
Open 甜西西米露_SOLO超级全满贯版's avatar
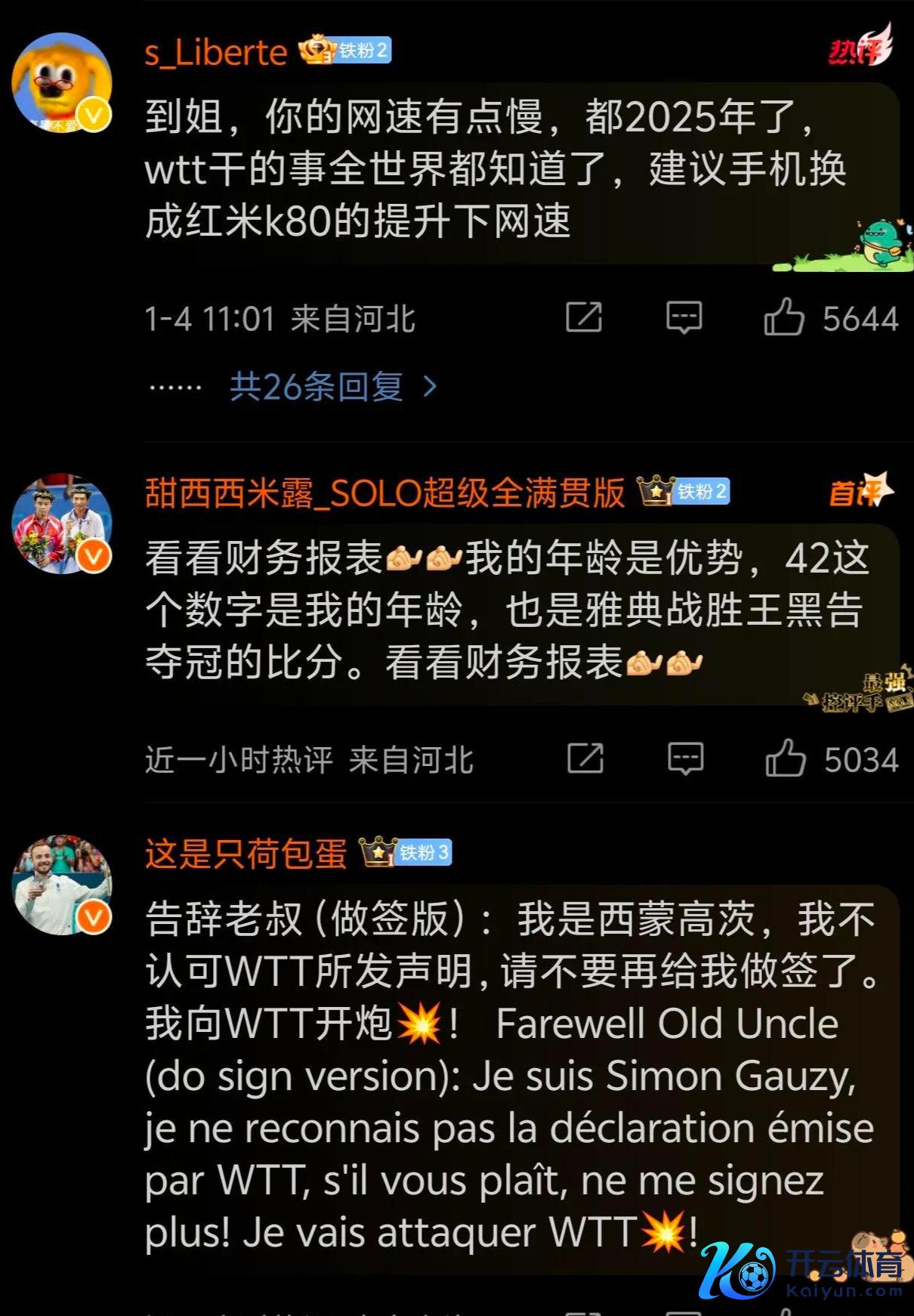click(x=62, y=524)
